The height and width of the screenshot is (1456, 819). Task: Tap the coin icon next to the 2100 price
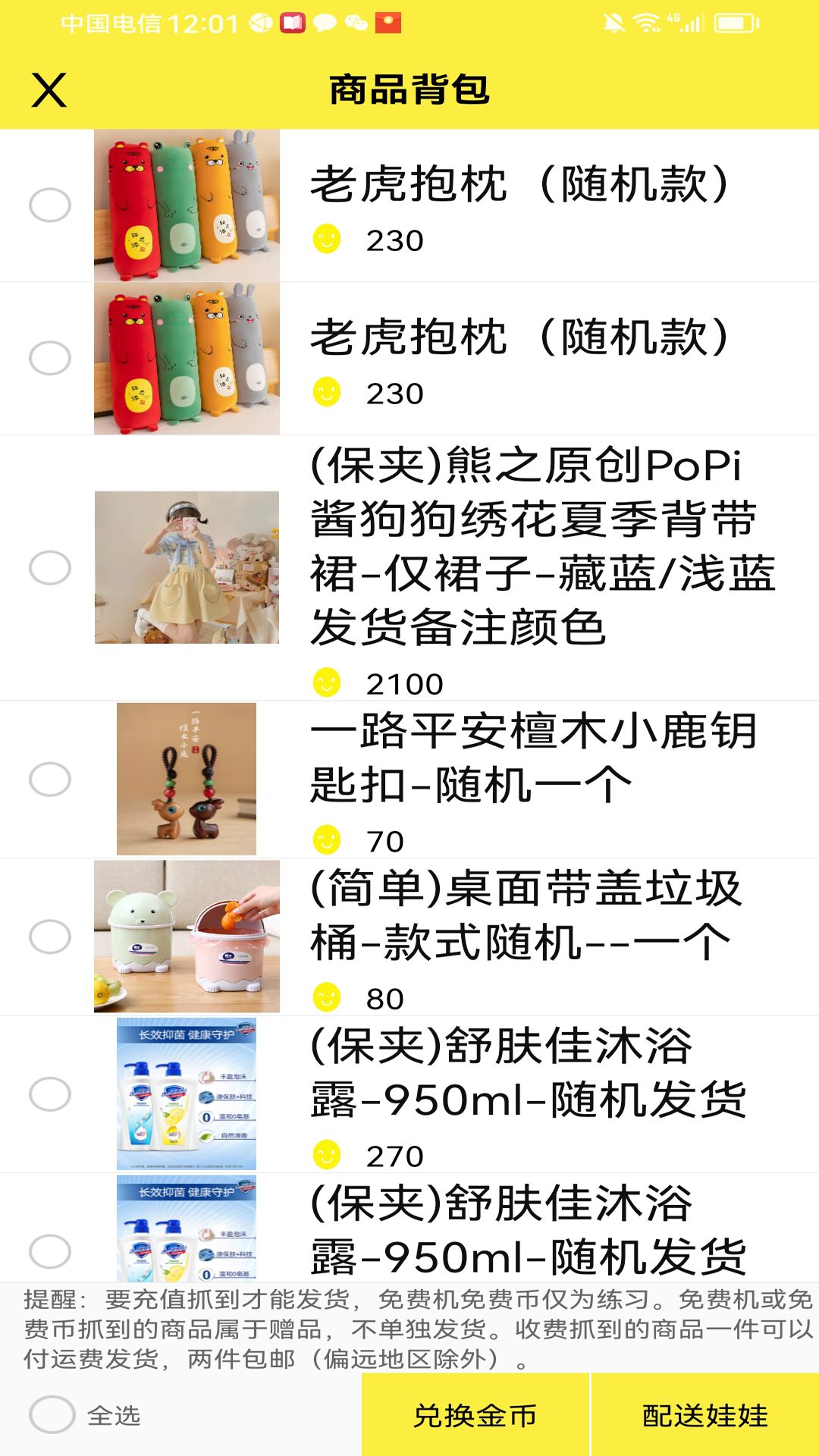[x=326, y=683]
